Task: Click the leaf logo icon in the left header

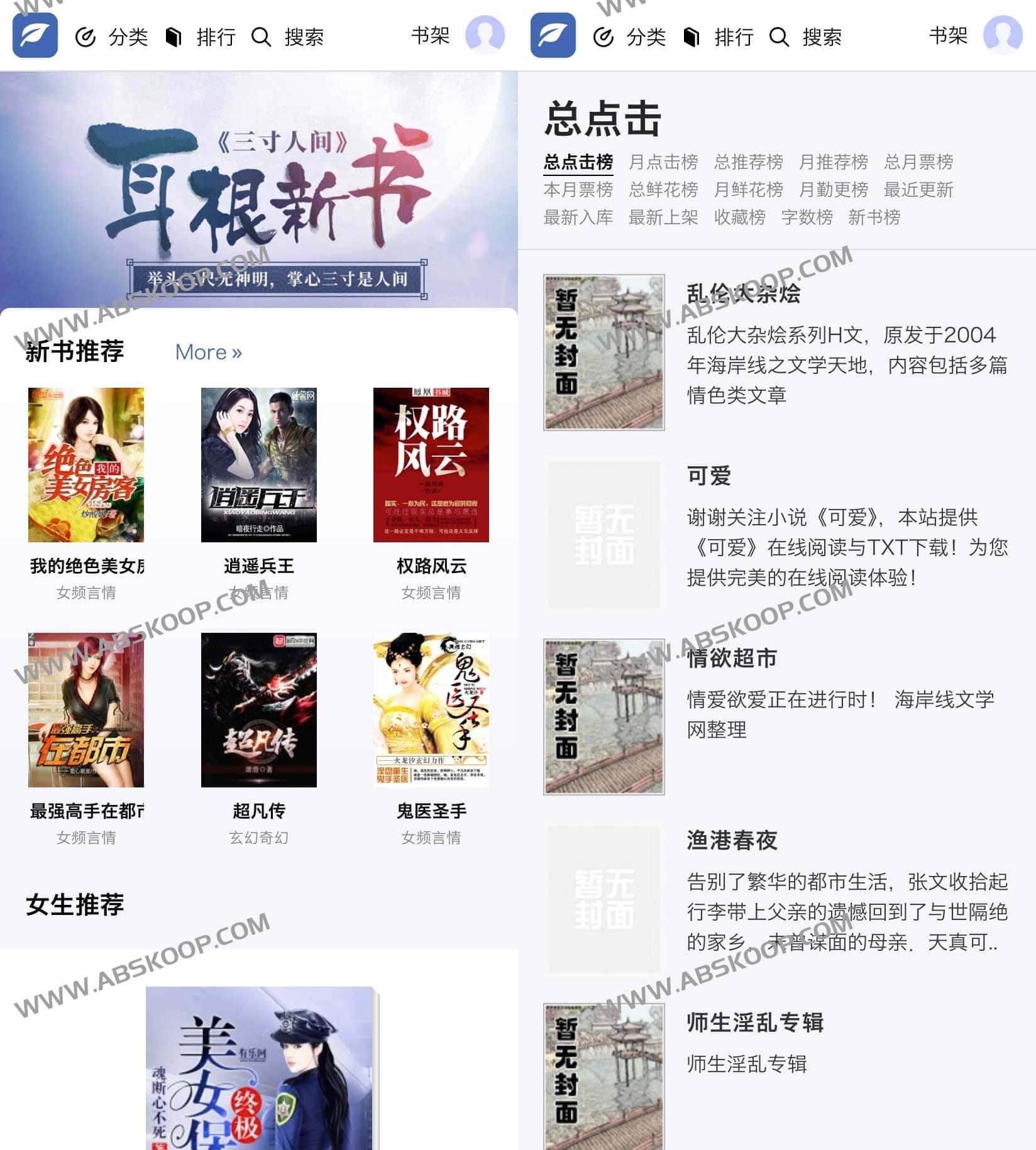Action: [x=35, y=36]
